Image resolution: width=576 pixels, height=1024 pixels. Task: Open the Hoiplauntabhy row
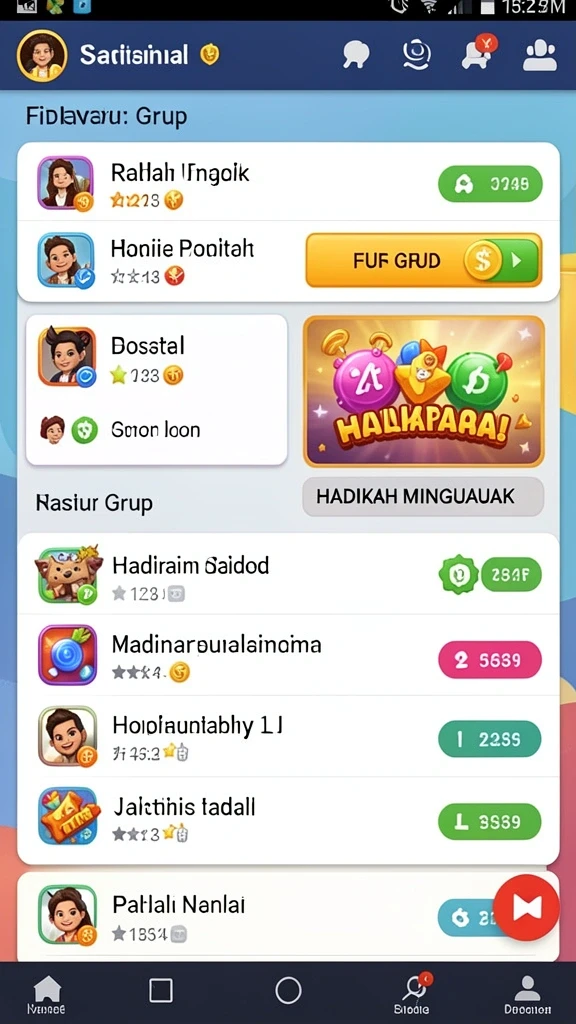tap(288, 737)
